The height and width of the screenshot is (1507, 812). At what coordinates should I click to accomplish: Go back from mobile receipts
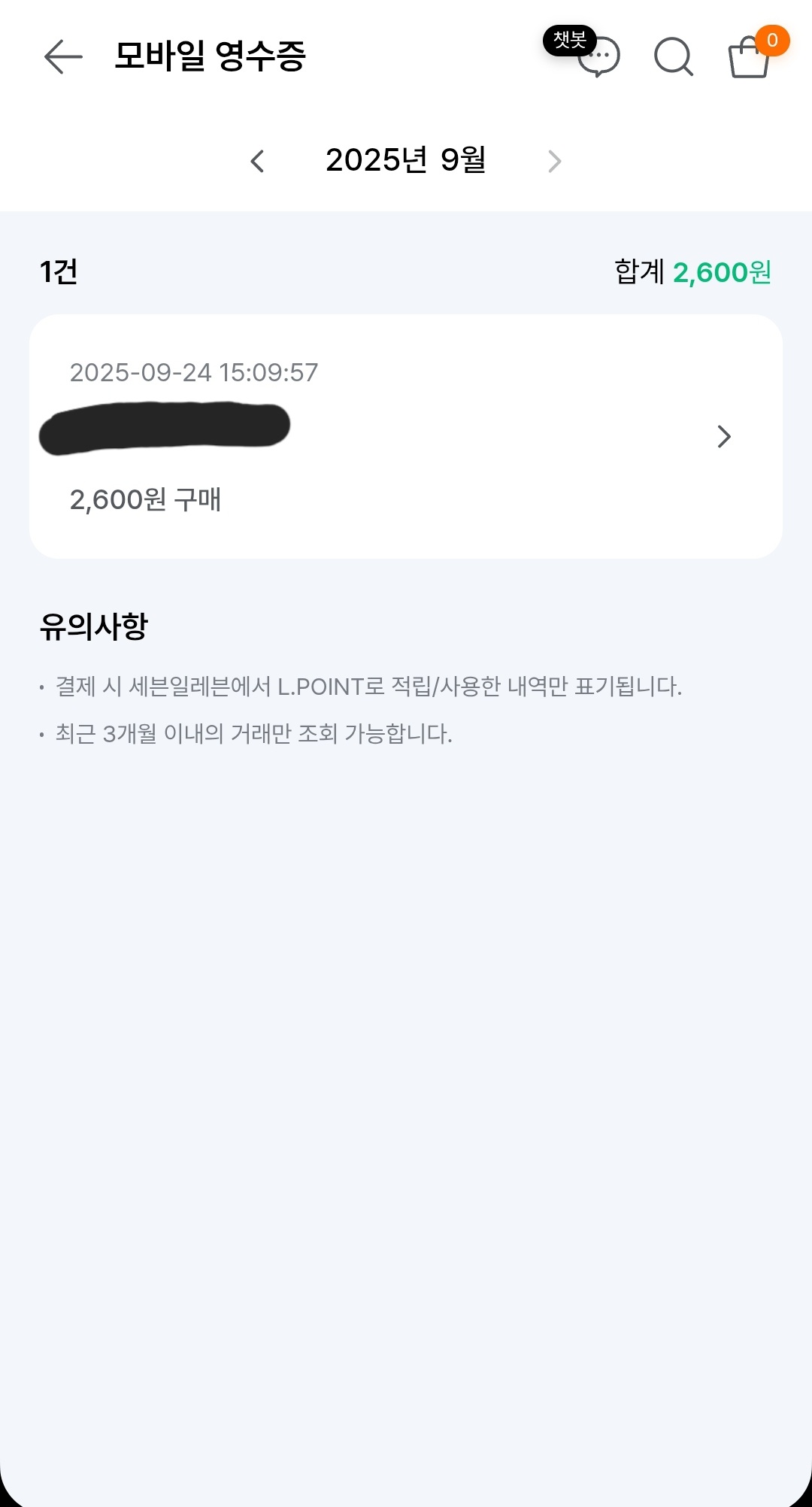[x=63, y=57]
